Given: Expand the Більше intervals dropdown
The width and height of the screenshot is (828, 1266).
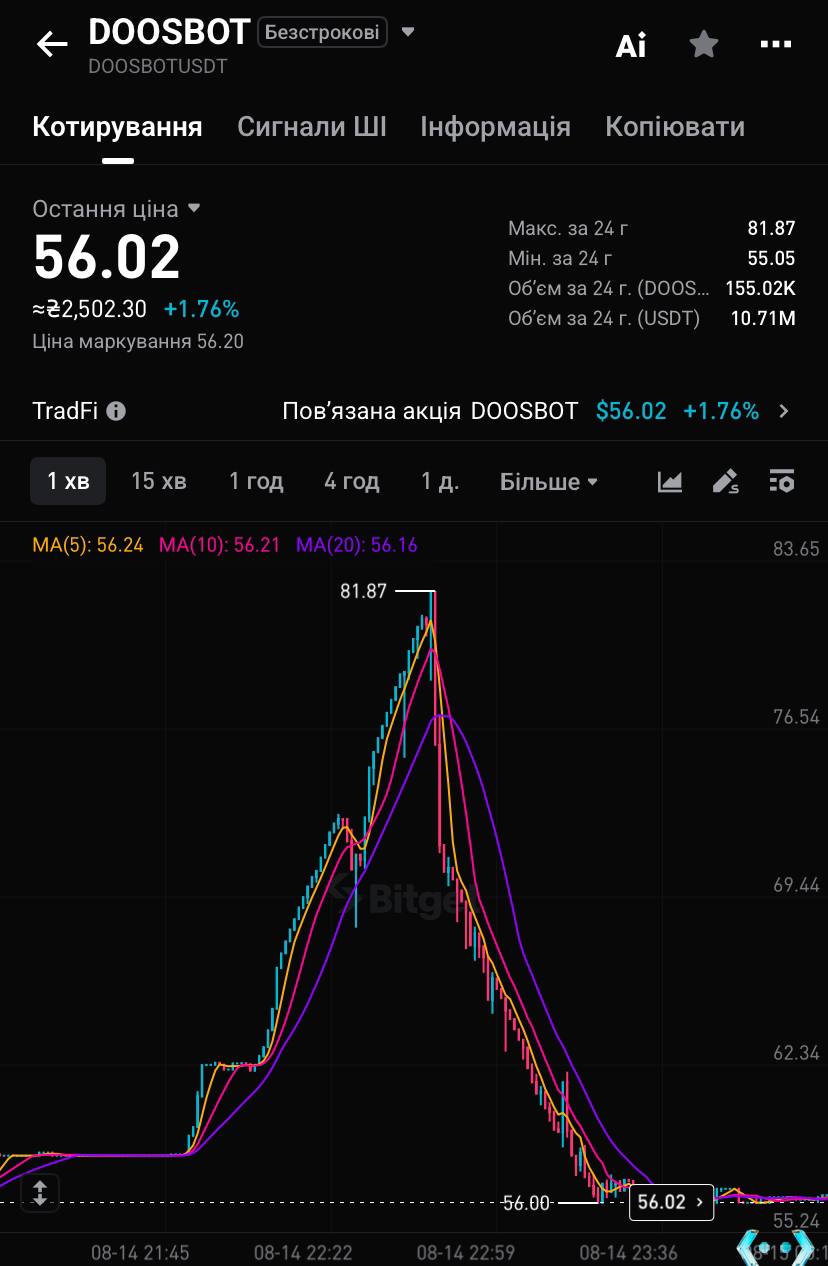Looking at the screenshot, I should point(549,482).
